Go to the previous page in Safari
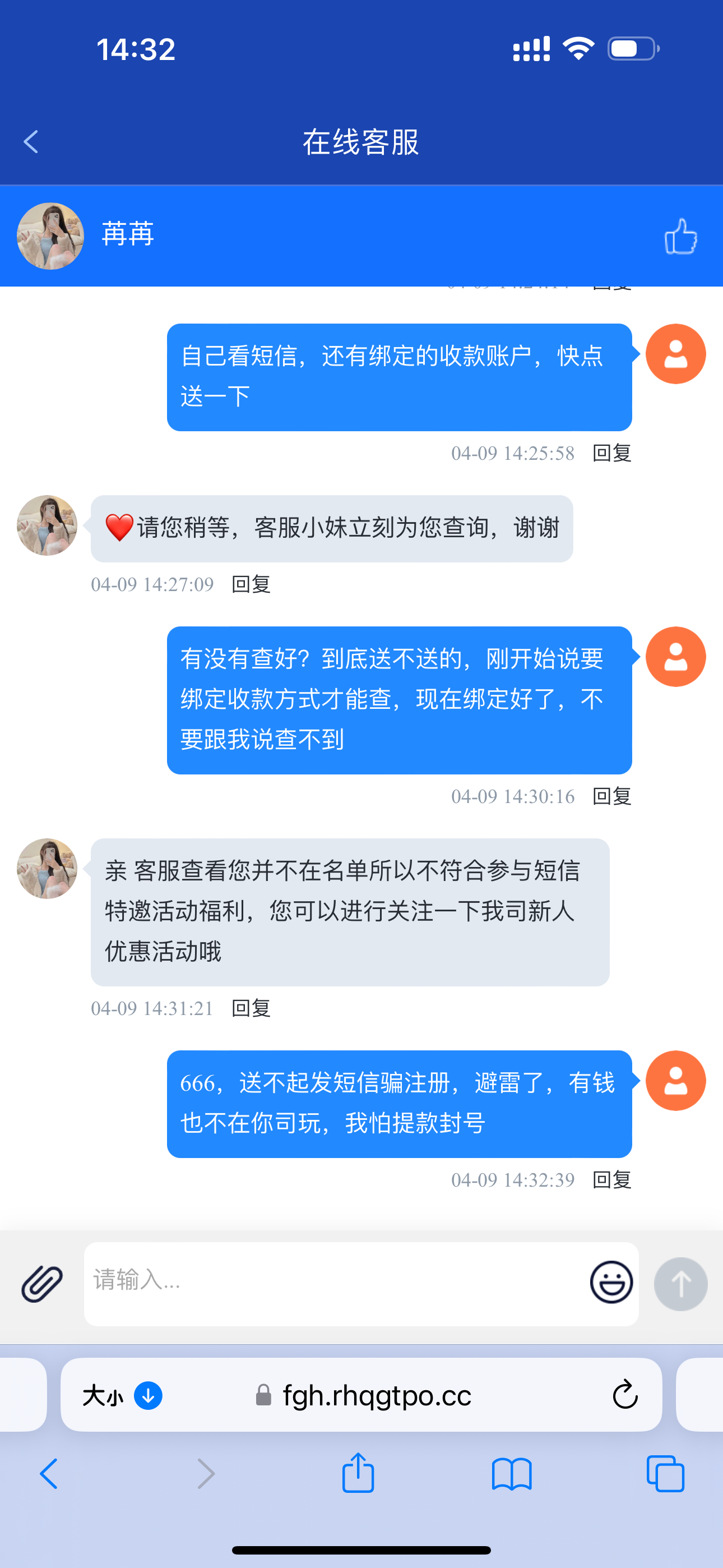723x1568 pixels. pos(49,1474)
